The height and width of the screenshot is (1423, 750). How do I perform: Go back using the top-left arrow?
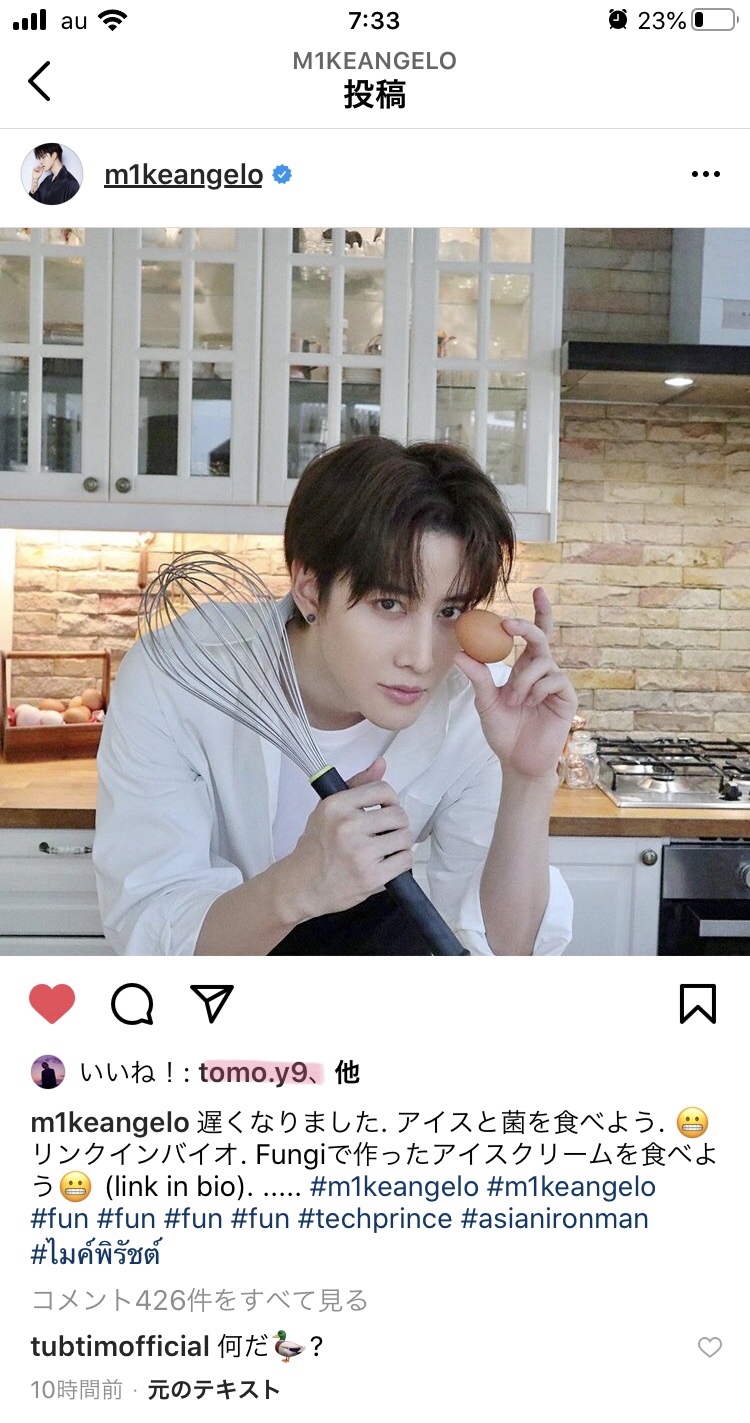point(39,81)
